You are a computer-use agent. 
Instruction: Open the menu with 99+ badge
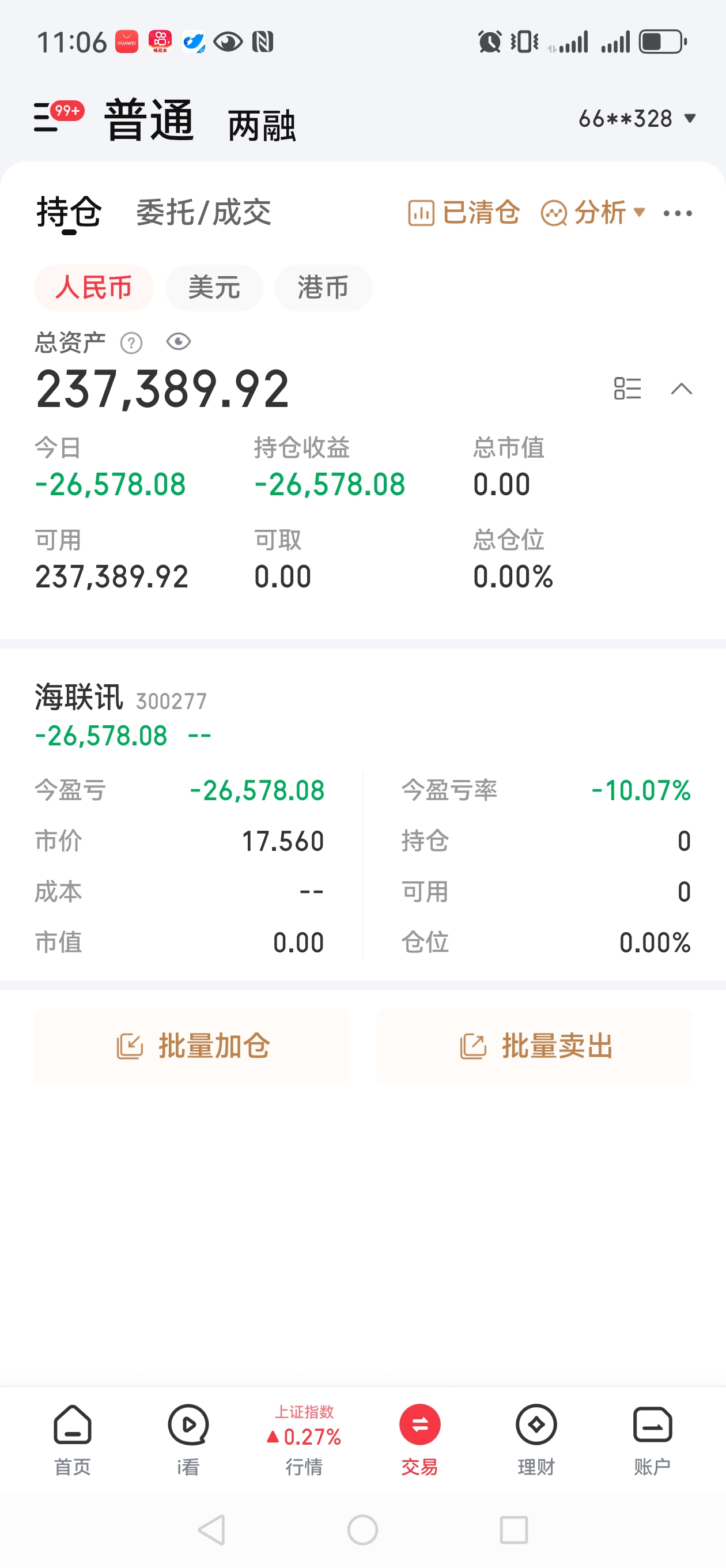(x=48, y=117)
